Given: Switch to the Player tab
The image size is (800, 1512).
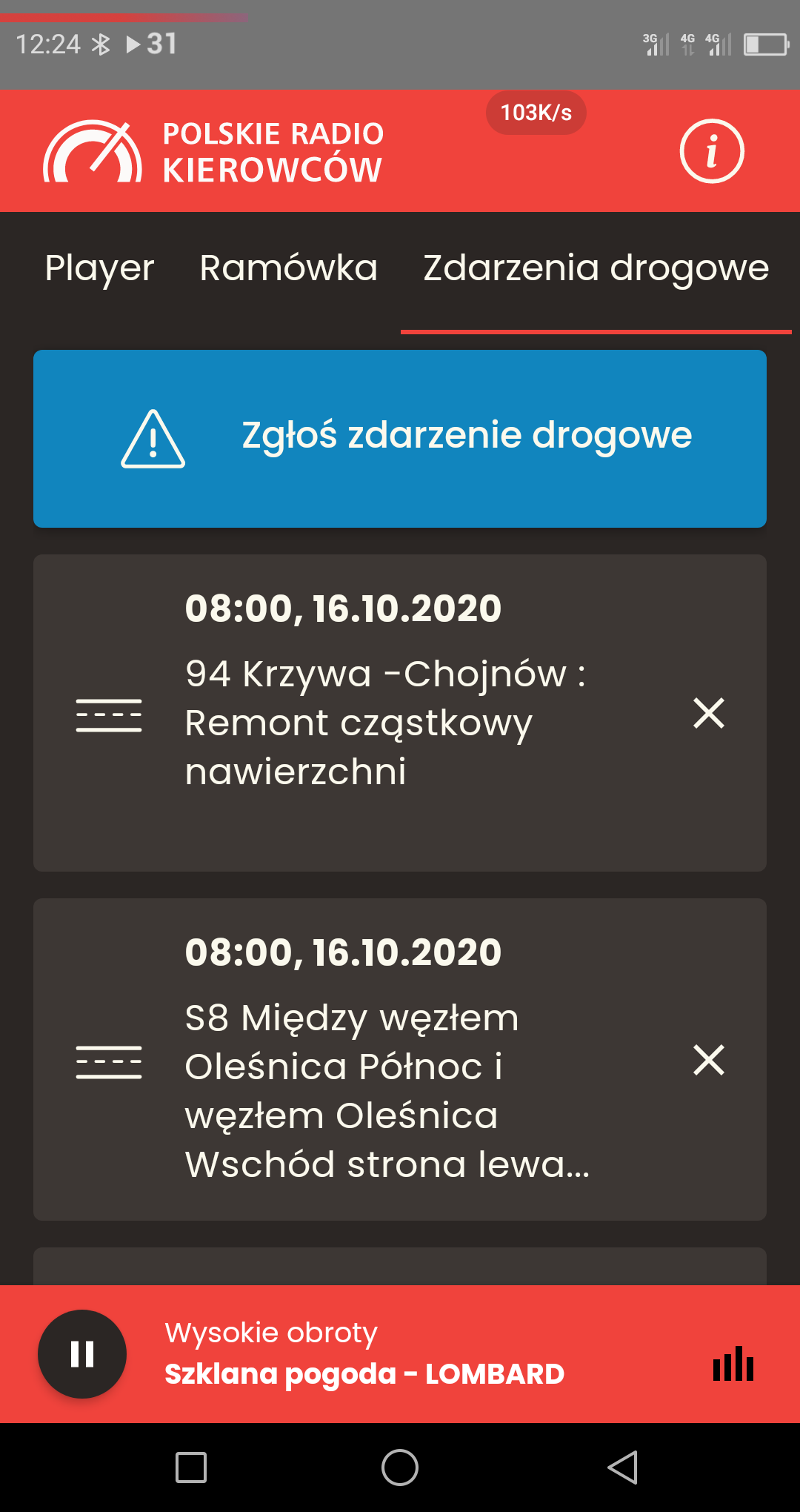Looking at the screenshot, I should click(99, 268).
